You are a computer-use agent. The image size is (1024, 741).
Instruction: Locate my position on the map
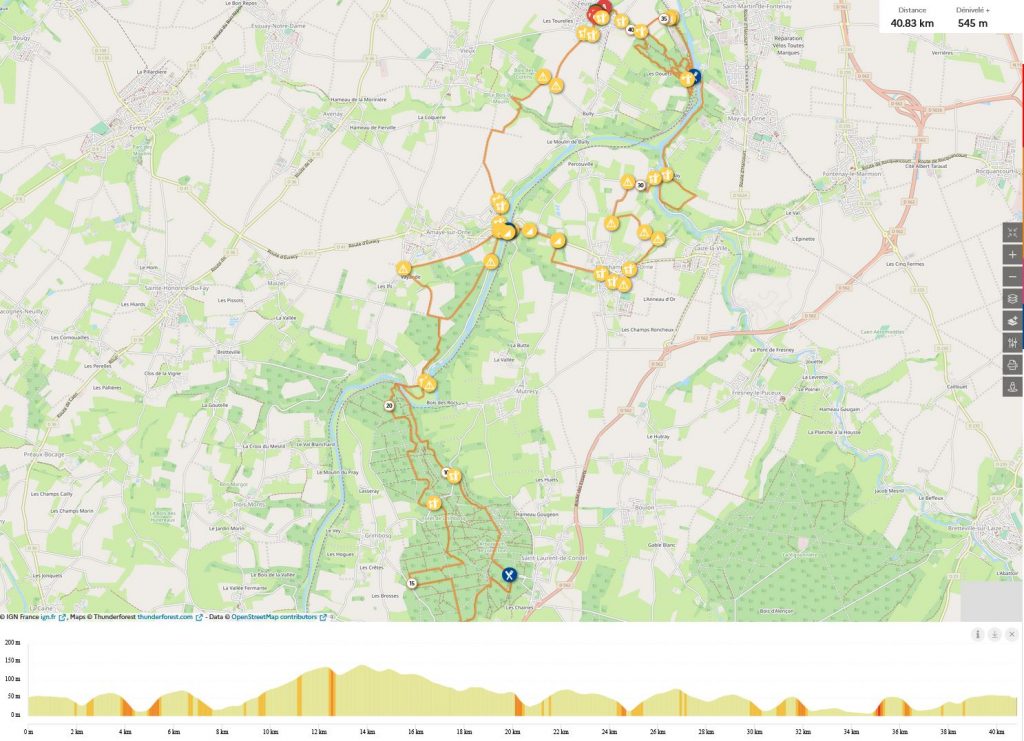coord(1013,387)
